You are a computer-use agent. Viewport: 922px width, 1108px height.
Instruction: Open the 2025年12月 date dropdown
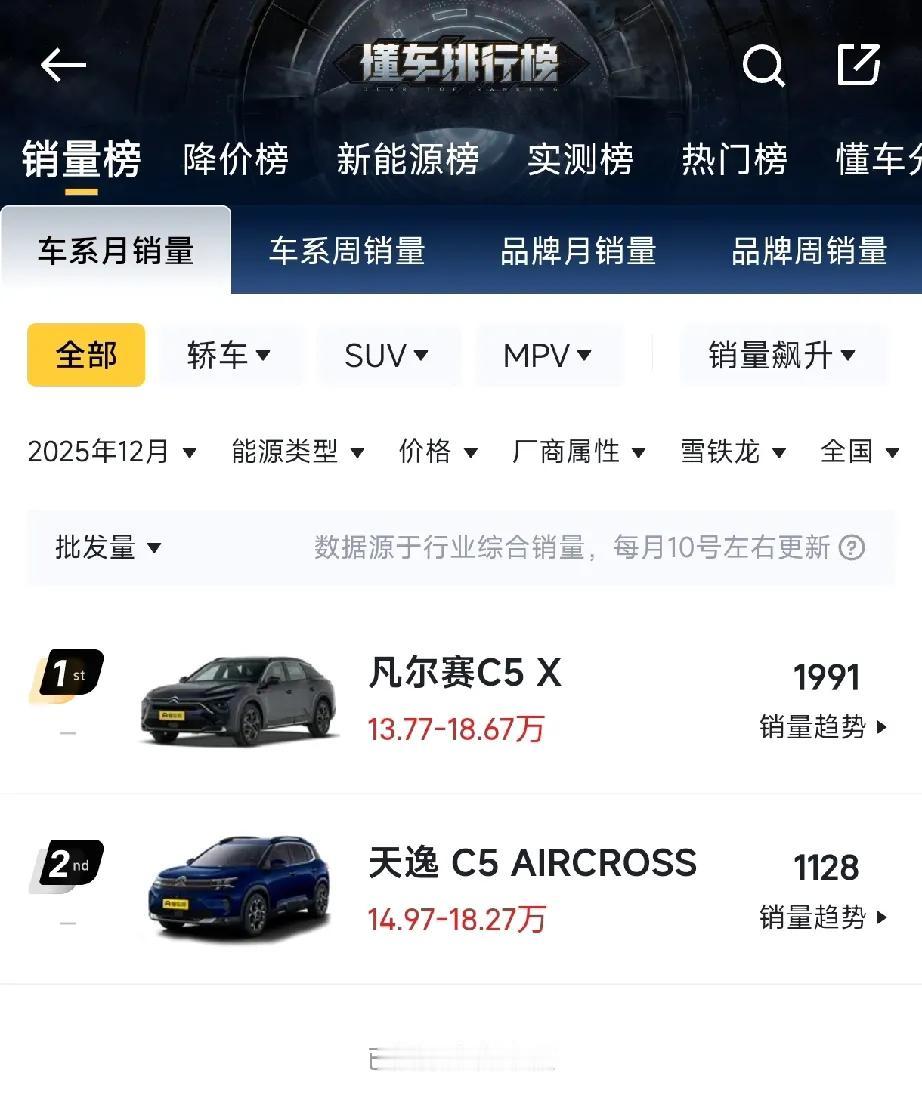108,451
